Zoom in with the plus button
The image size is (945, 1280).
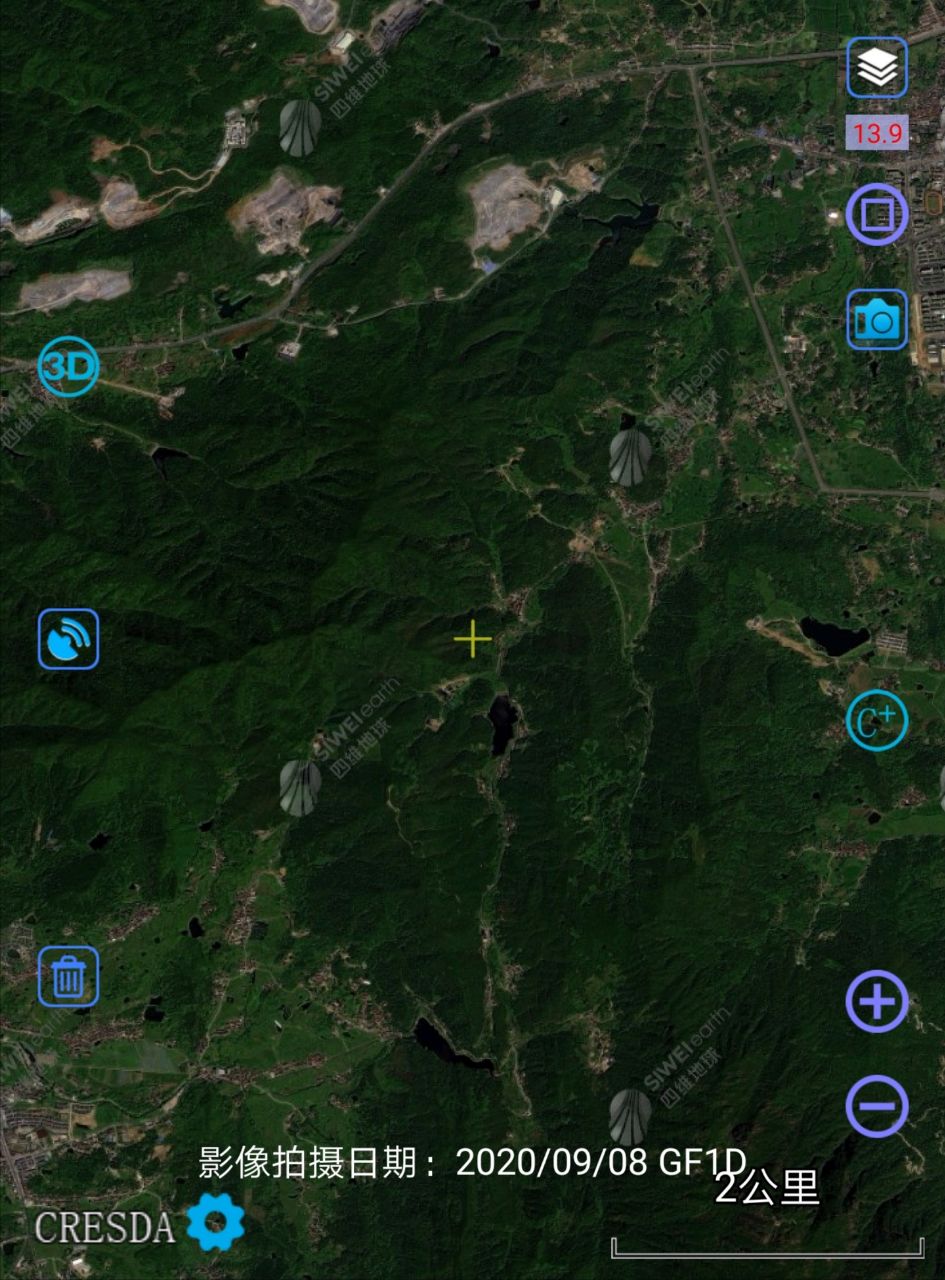tap(877, 1001)
